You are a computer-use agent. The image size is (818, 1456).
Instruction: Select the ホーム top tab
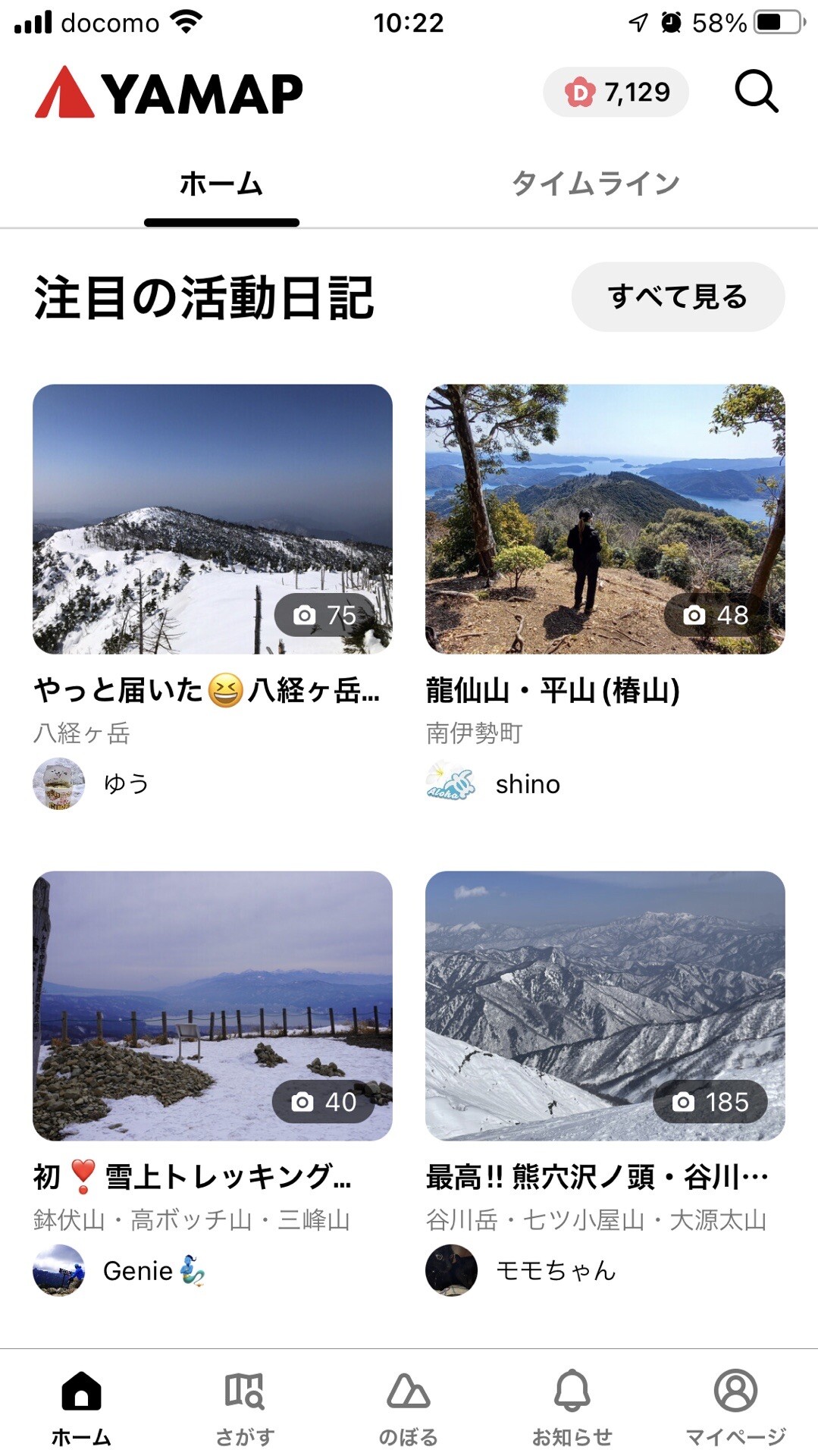click(221, 184)
